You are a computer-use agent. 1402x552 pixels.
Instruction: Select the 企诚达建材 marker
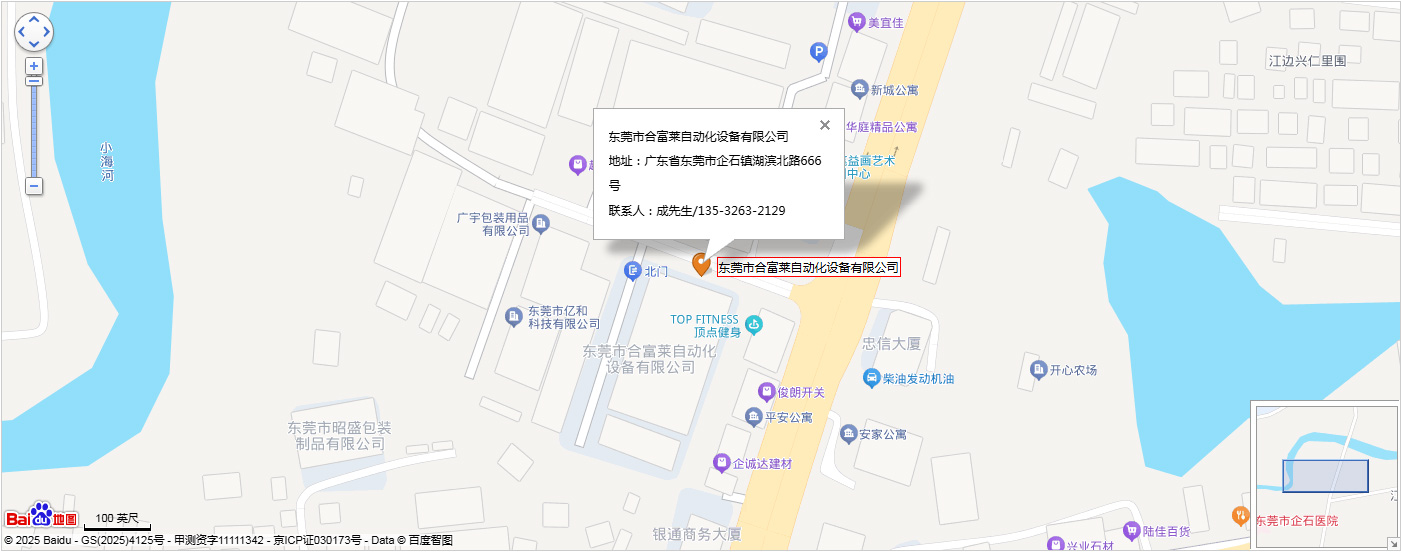click(721, 463)
